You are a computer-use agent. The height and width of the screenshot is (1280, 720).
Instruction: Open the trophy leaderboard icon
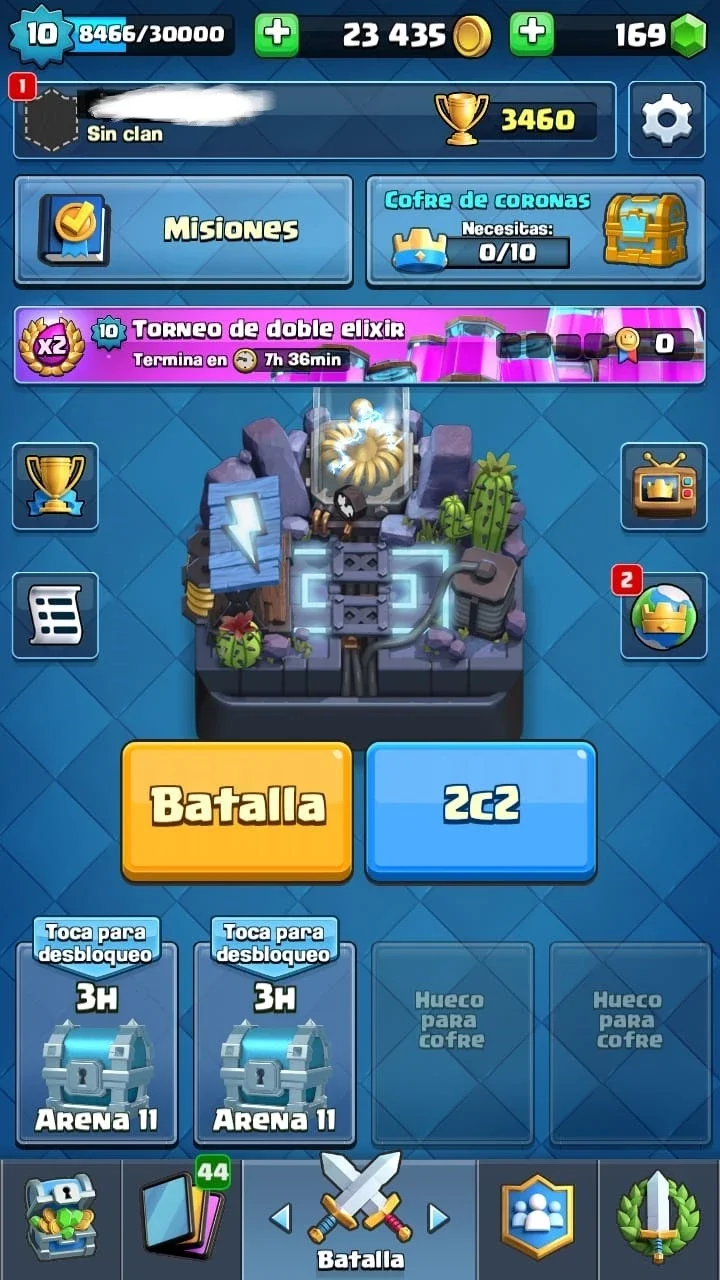point(55,486)
